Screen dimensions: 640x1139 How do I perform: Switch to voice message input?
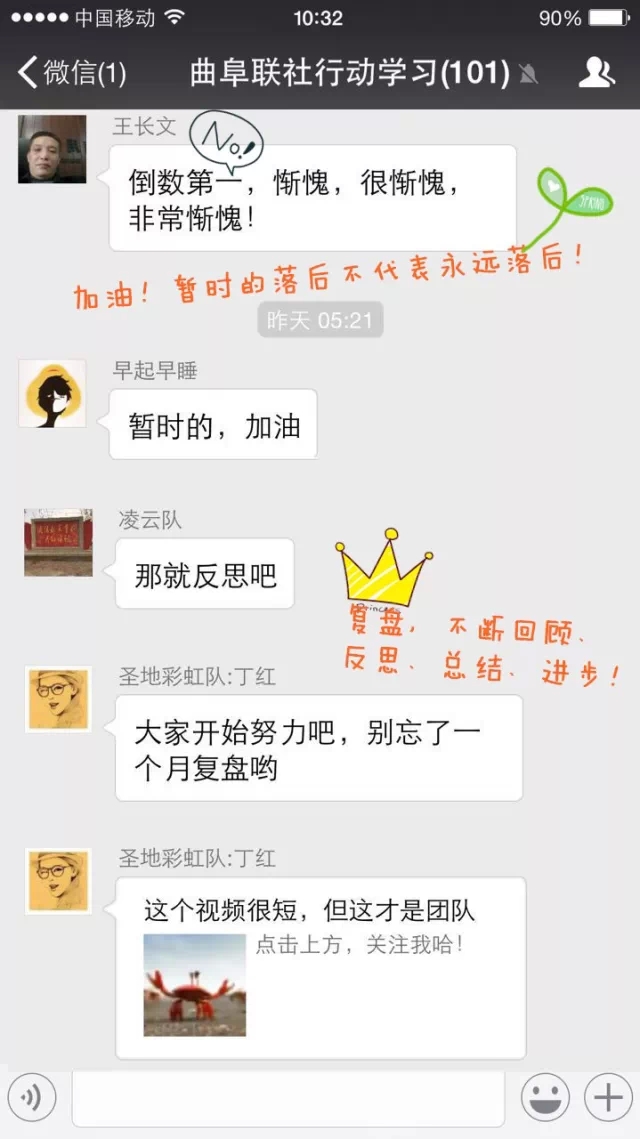(x=31, y=1098)
